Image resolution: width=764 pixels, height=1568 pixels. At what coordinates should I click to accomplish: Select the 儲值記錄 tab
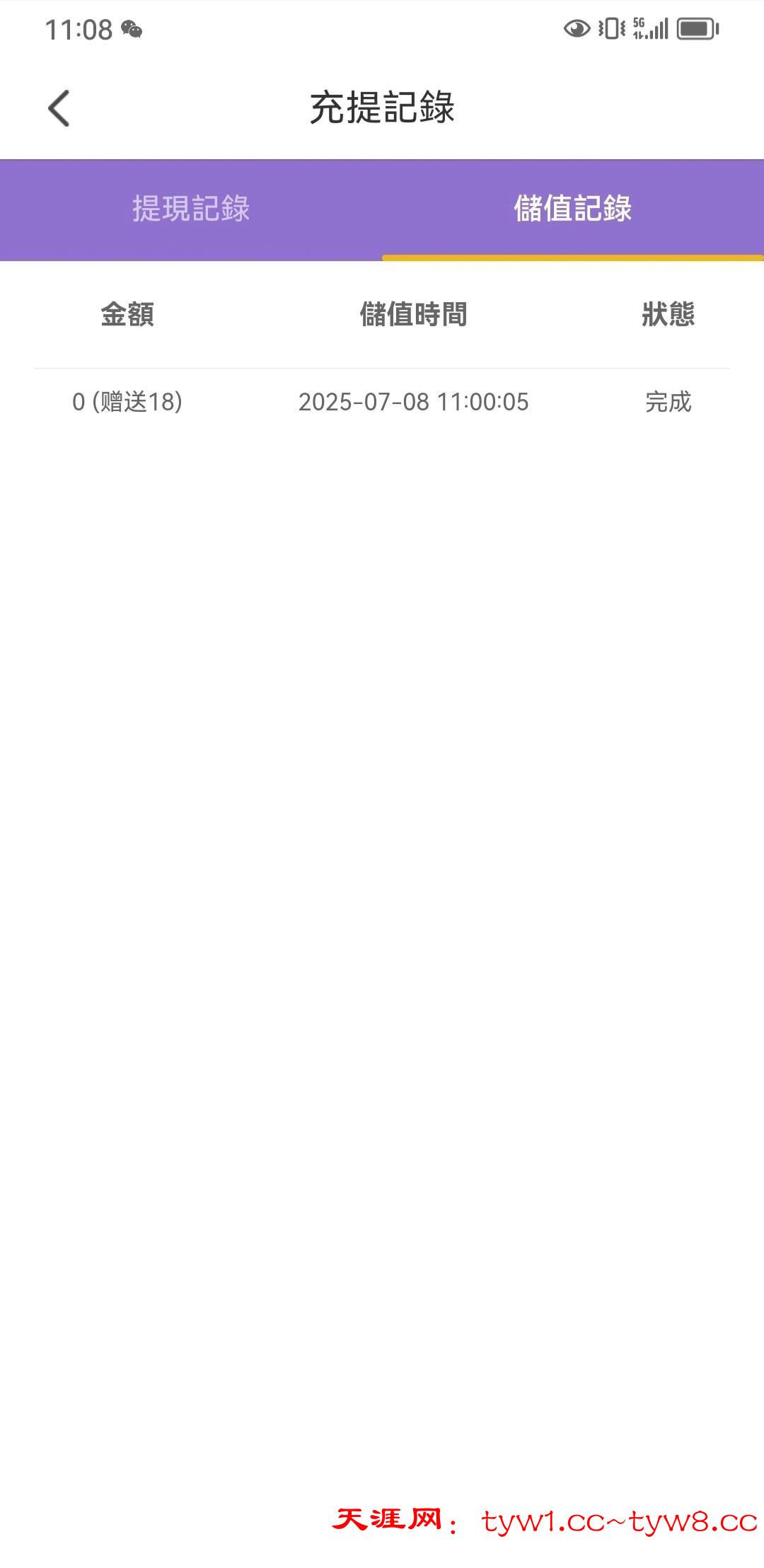click(572, 209)
